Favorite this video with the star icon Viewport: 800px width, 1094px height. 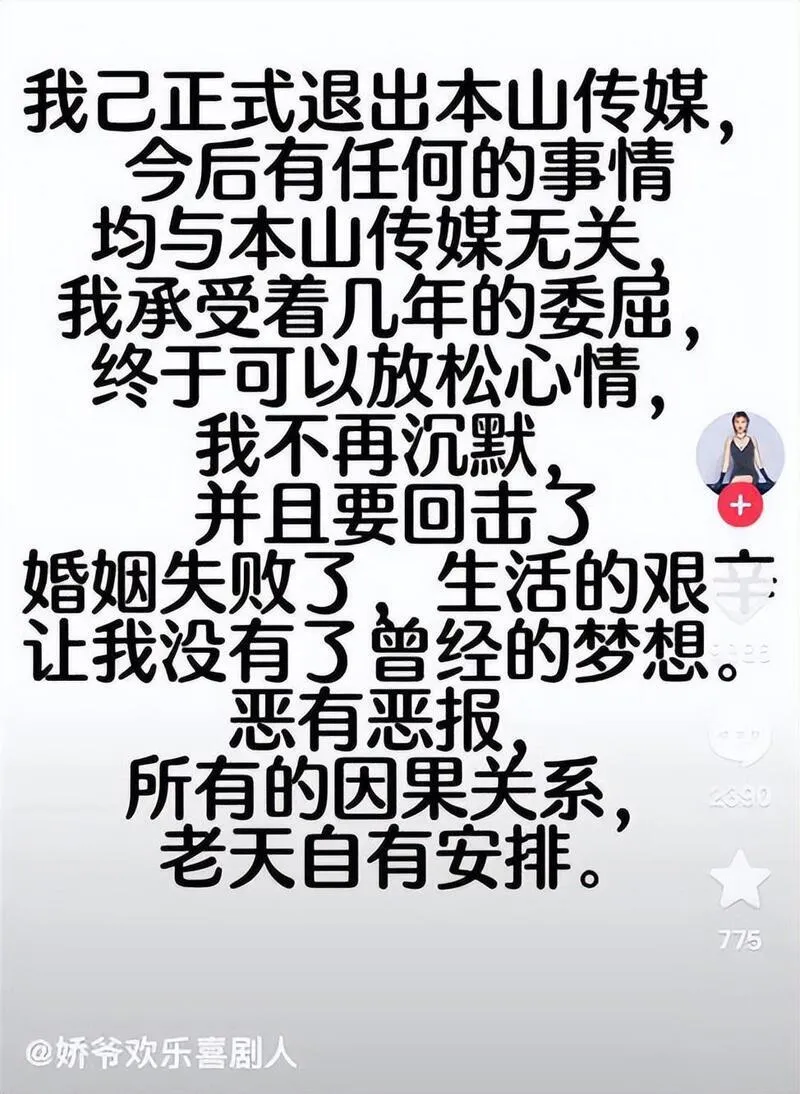(740, 880)
